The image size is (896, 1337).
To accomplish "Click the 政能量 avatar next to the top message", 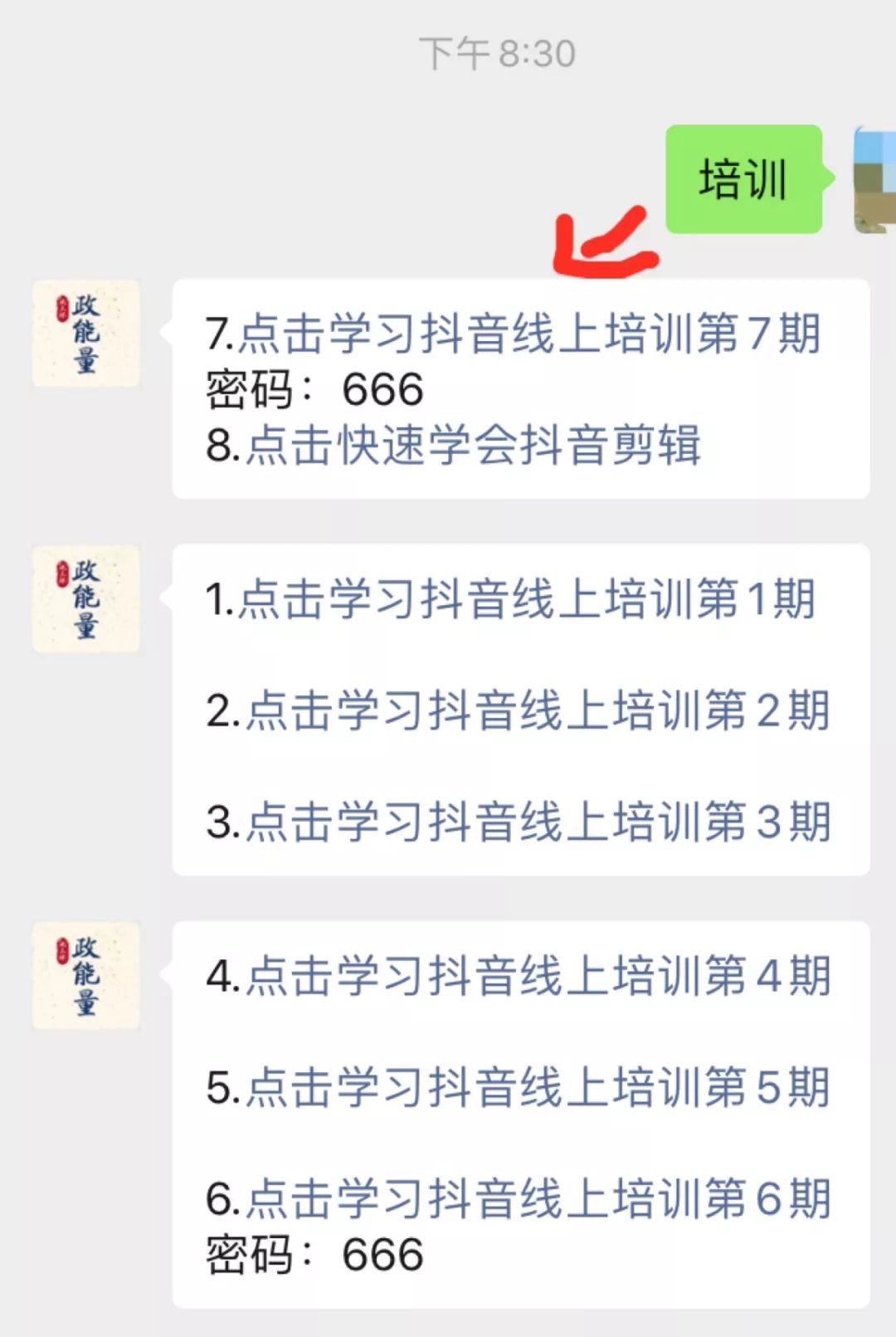I will point(85,332).
